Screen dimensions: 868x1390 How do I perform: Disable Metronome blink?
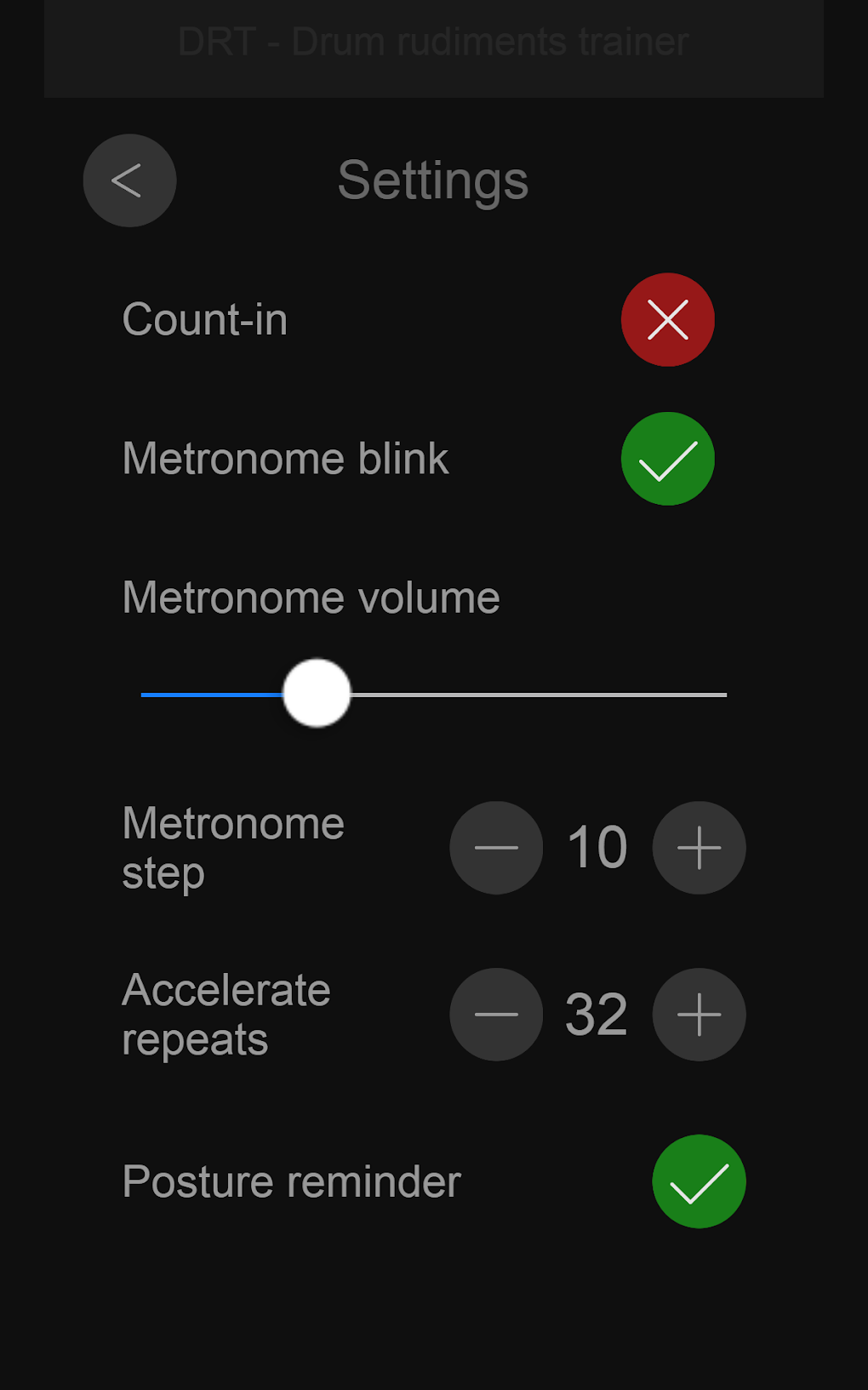[667, 459]
